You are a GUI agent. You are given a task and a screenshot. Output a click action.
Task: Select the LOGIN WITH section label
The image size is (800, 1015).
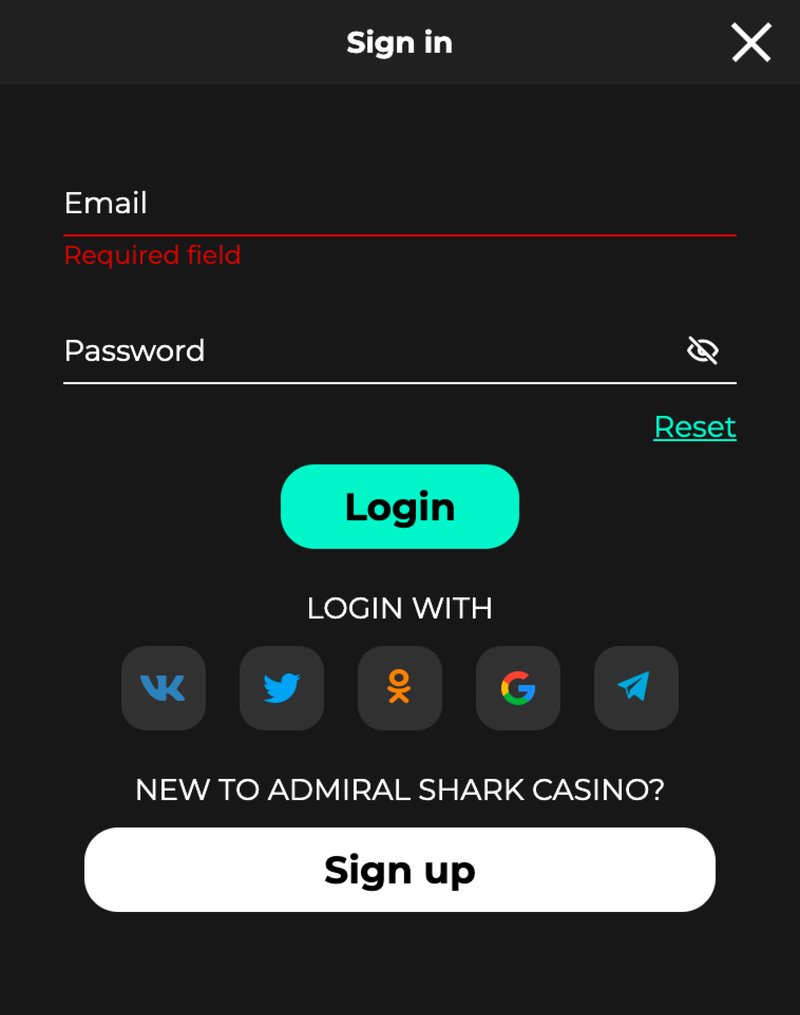click(399, 608)
